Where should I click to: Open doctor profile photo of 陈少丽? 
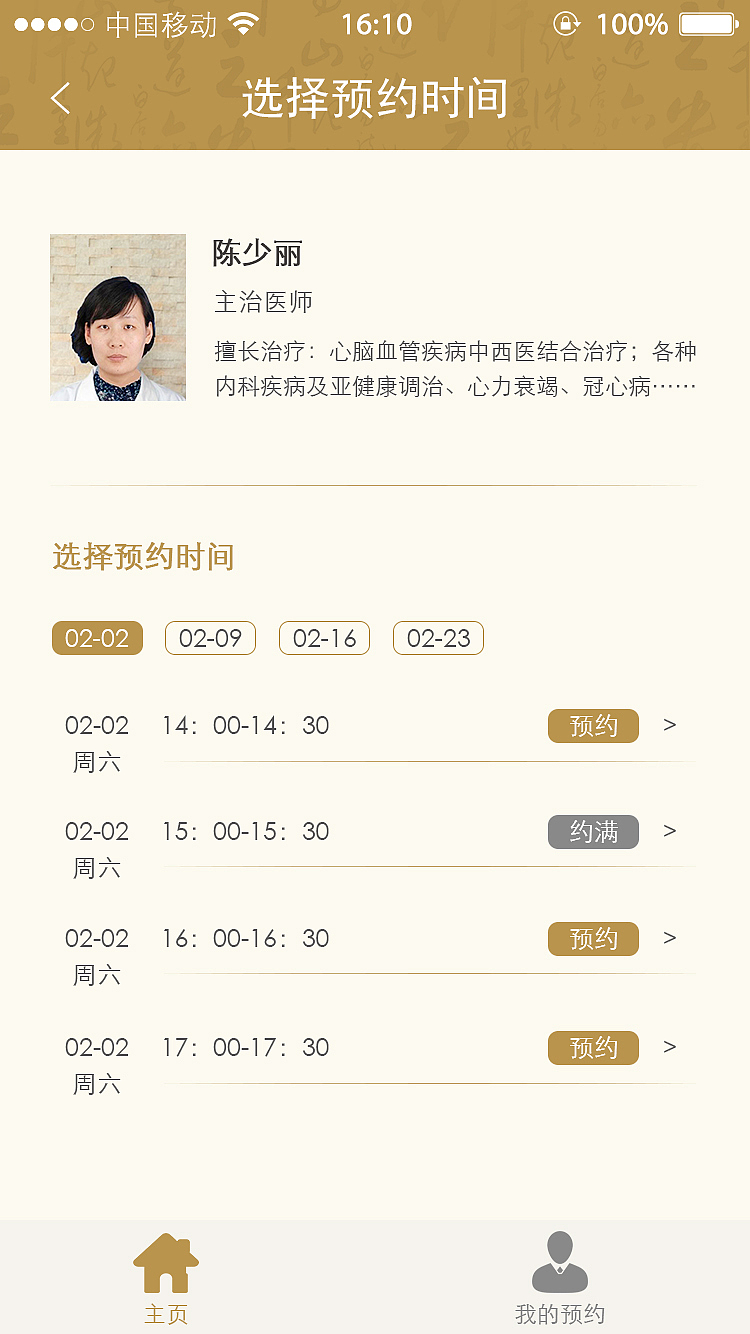click(118, 317)
